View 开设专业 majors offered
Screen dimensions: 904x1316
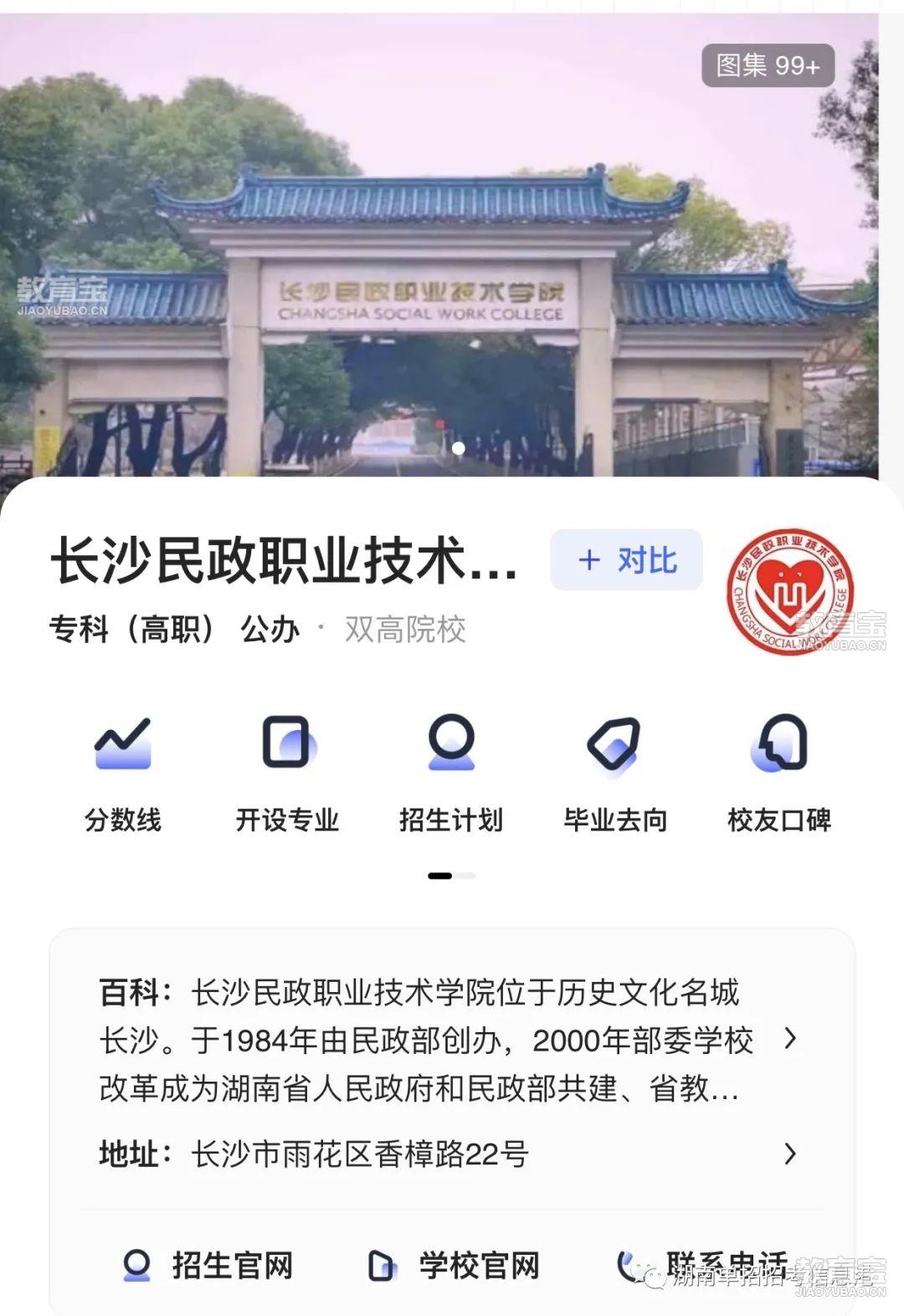tap(287, 772)
